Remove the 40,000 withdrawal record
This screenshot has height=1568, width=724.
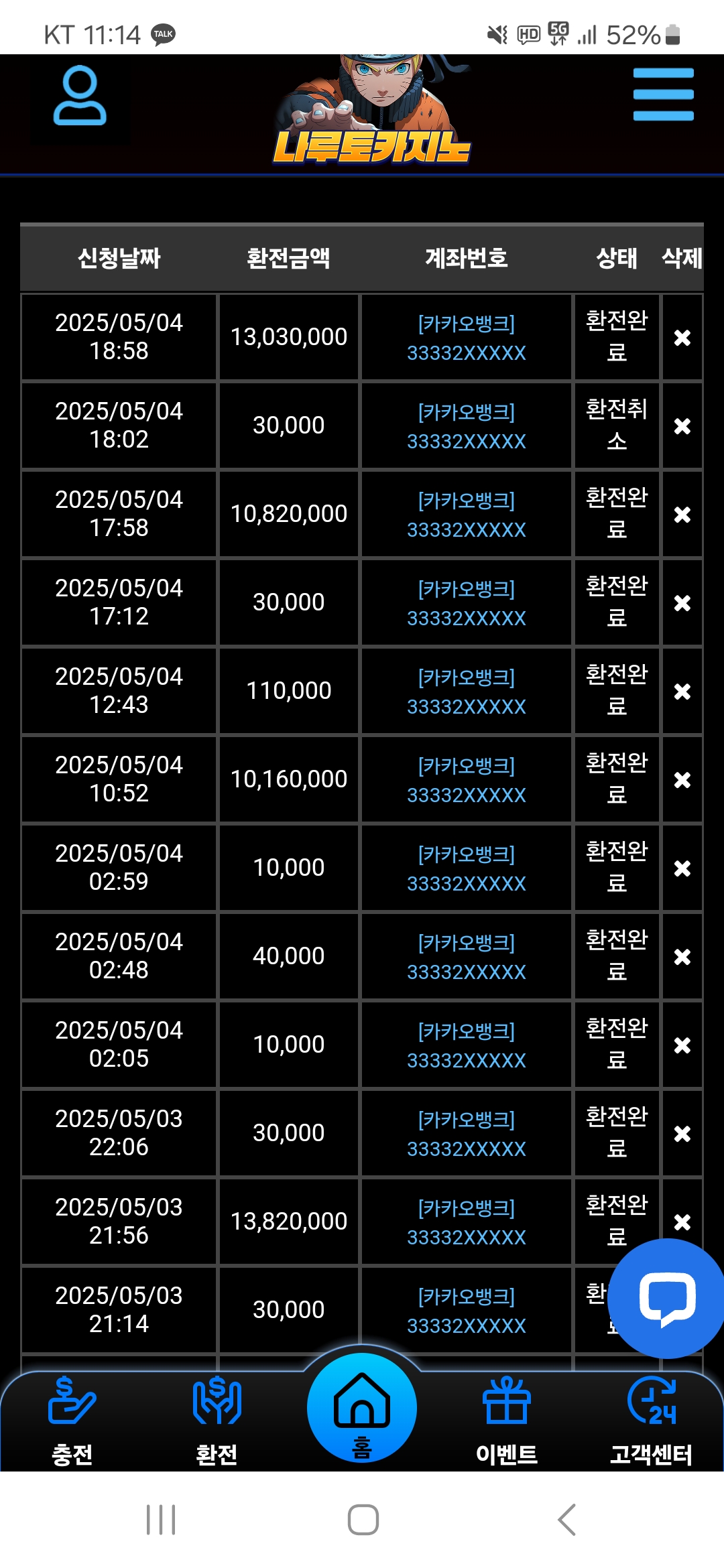tap(682, 957)
